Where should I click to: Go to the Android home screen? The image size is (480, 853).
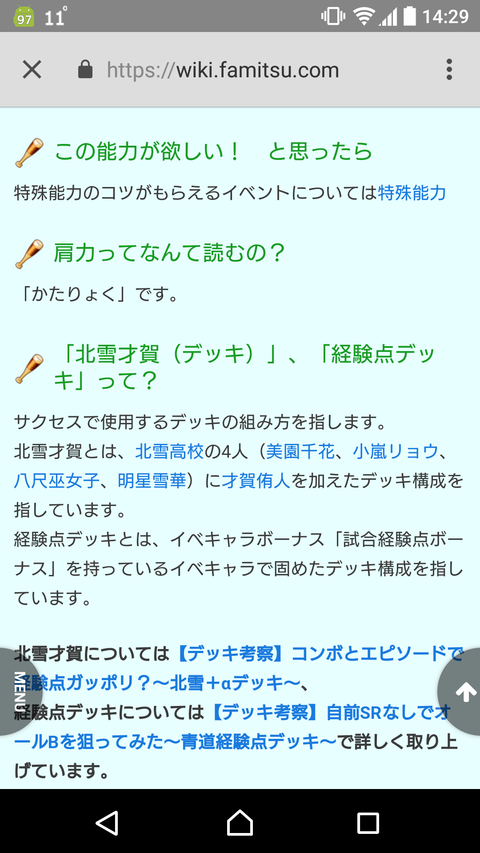[x=240, y=821]
